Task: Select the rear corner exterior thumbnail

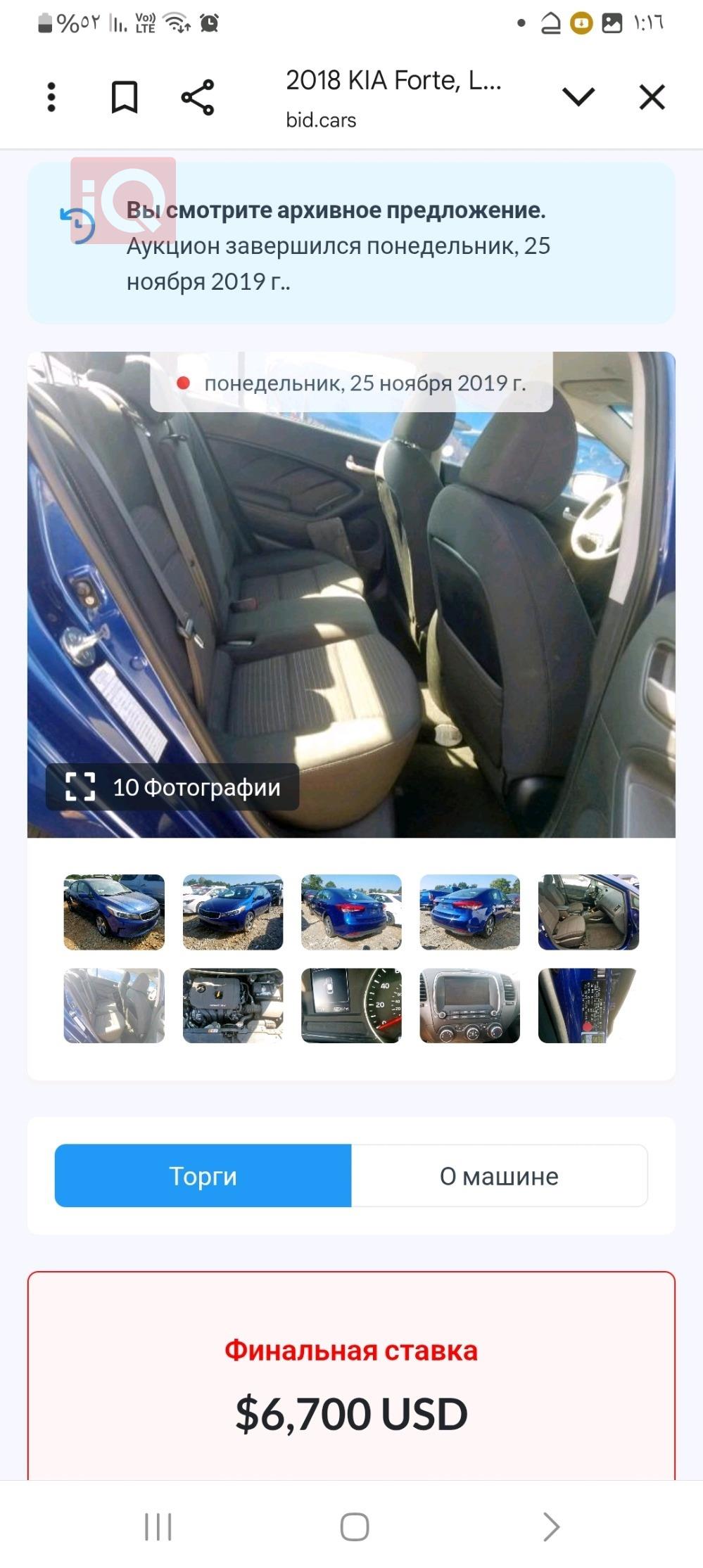Action: pyautogui.click(x=470, y=912)
